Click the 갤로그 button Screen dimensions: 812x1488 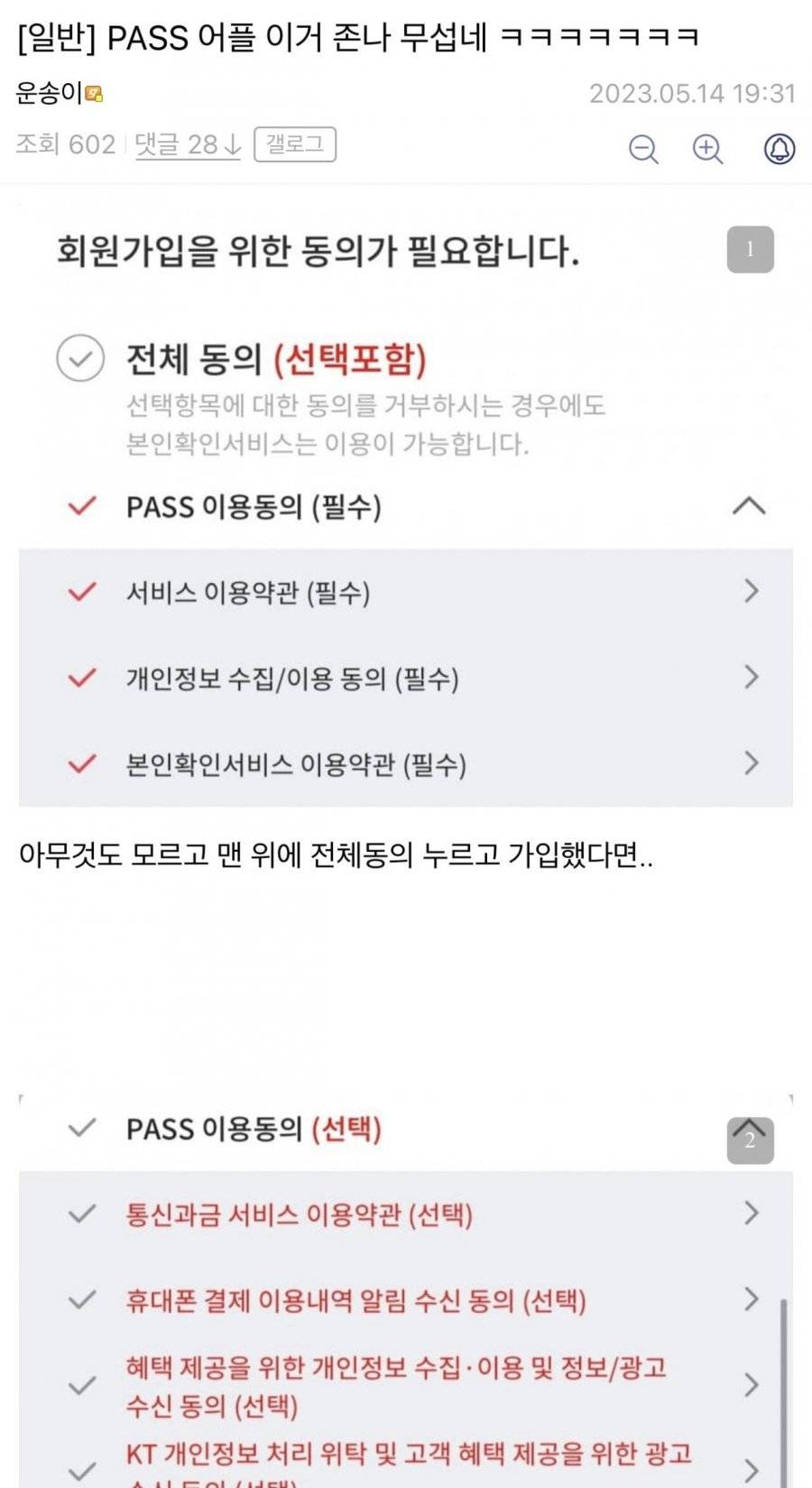click(x=295, y=144)
